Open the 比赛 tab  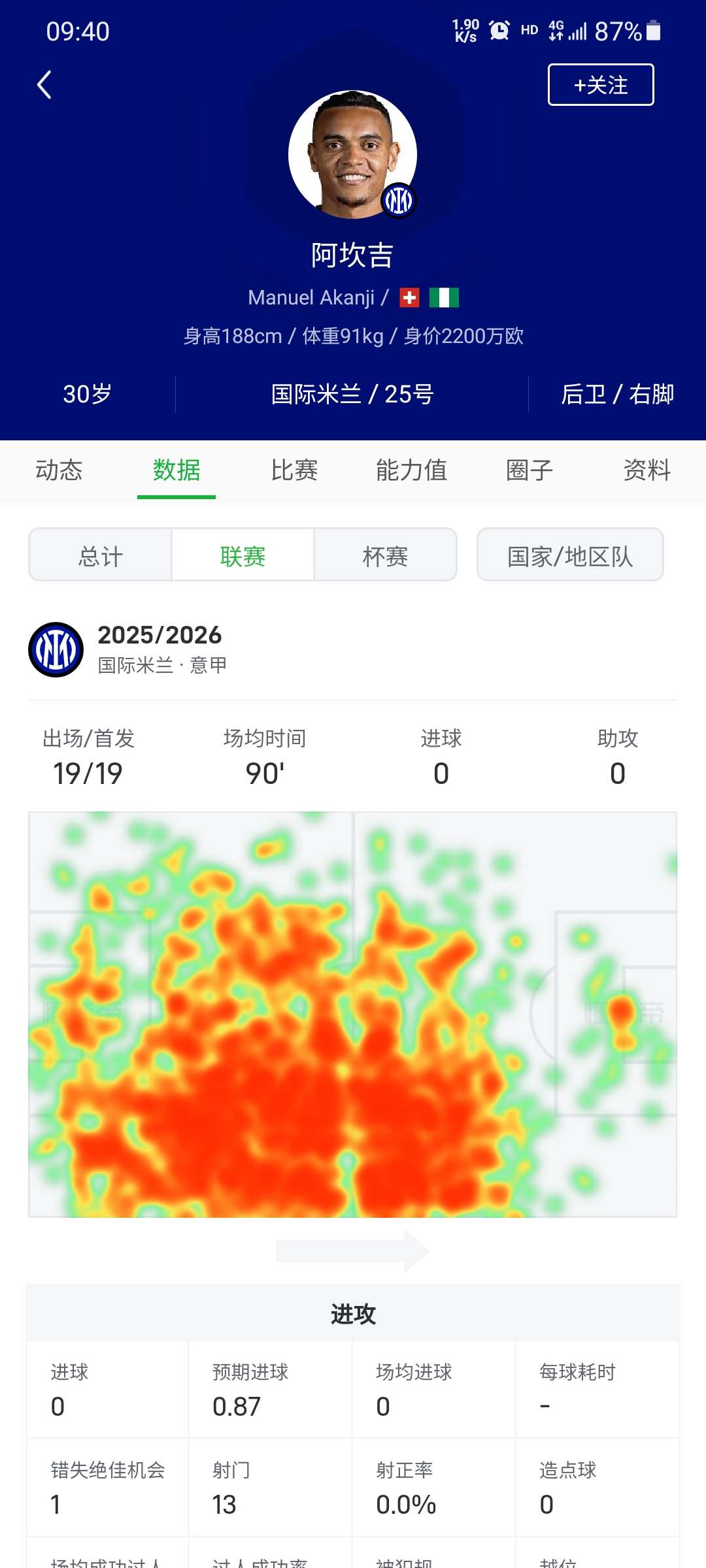(x=294, y=470)
